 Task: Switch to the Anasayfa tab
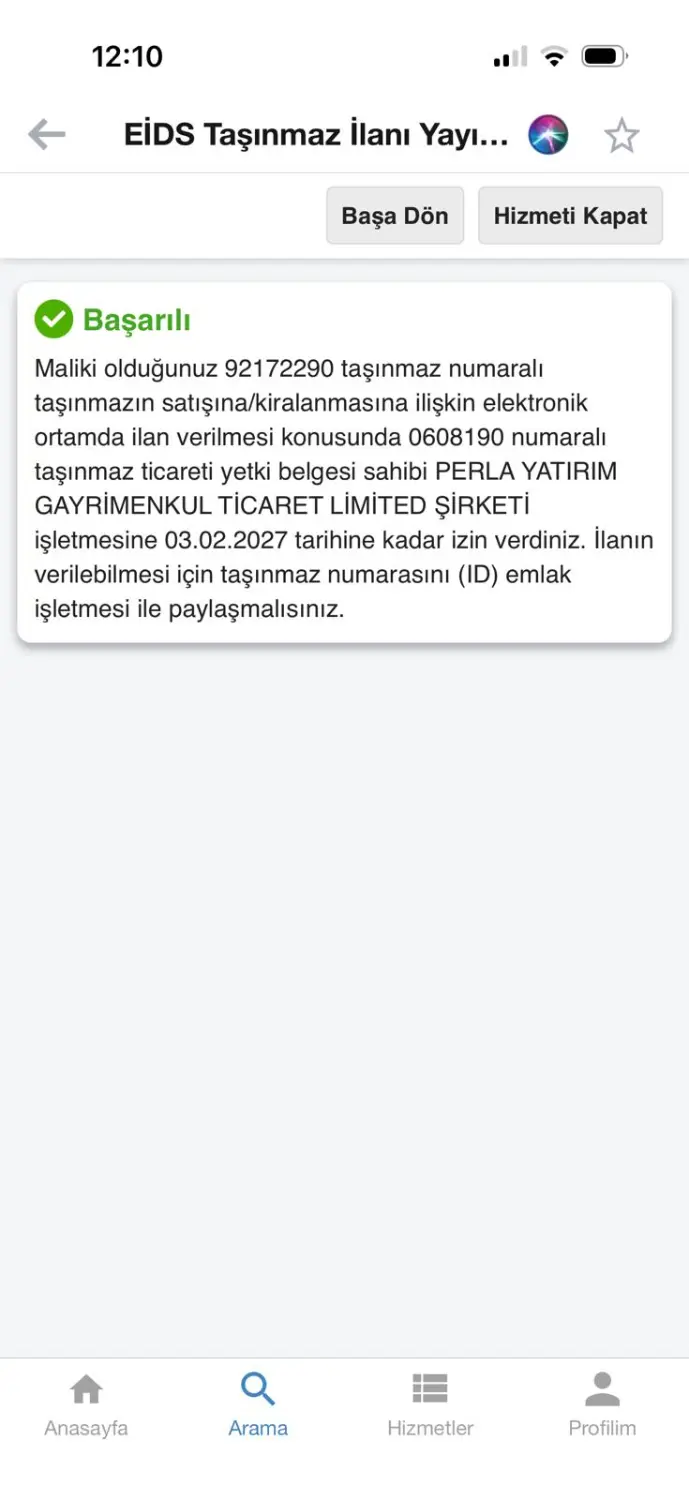[86, 1405]
